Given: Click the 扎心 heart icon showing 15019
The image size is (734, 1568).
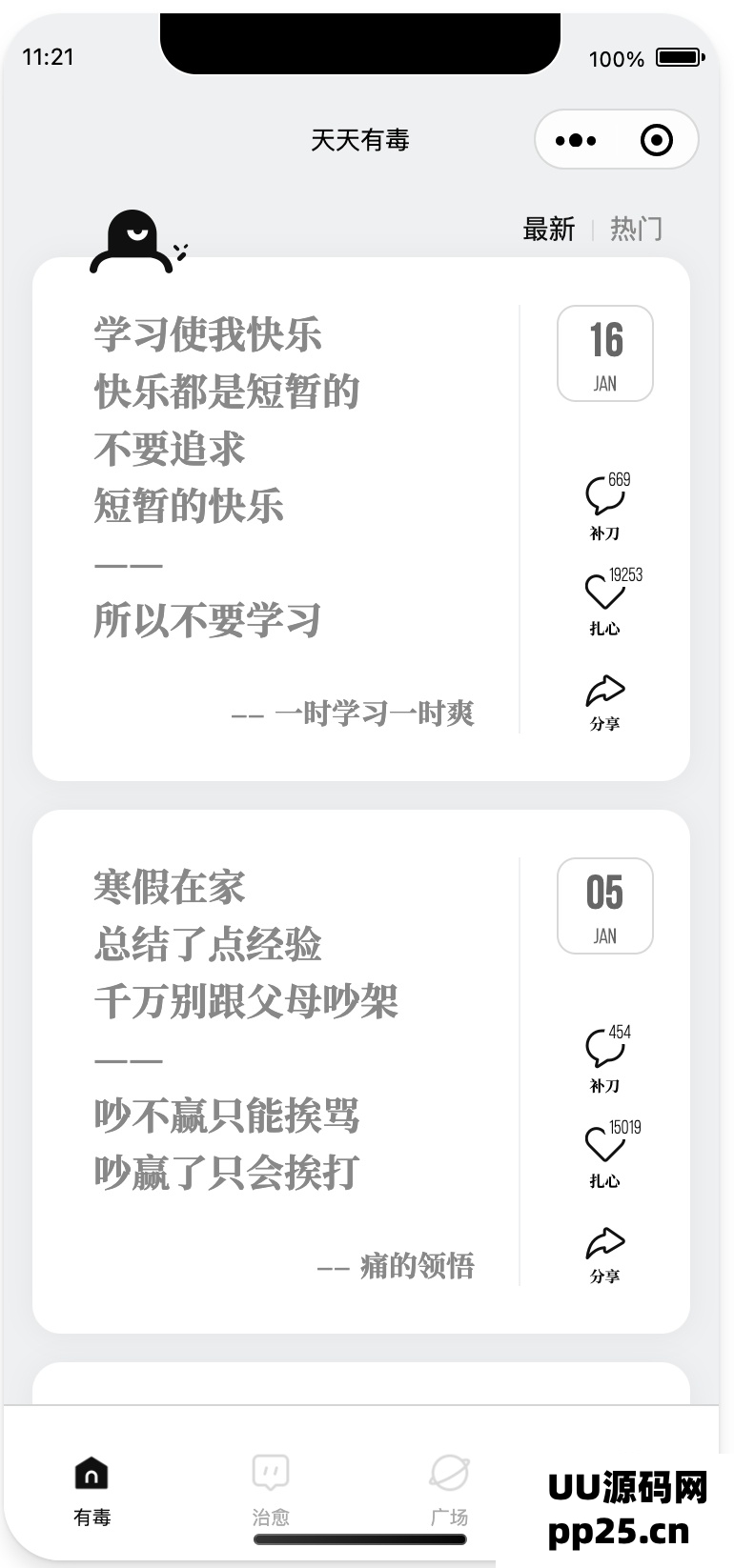Looking at the screenshot, I should (x=604, y=1143).
